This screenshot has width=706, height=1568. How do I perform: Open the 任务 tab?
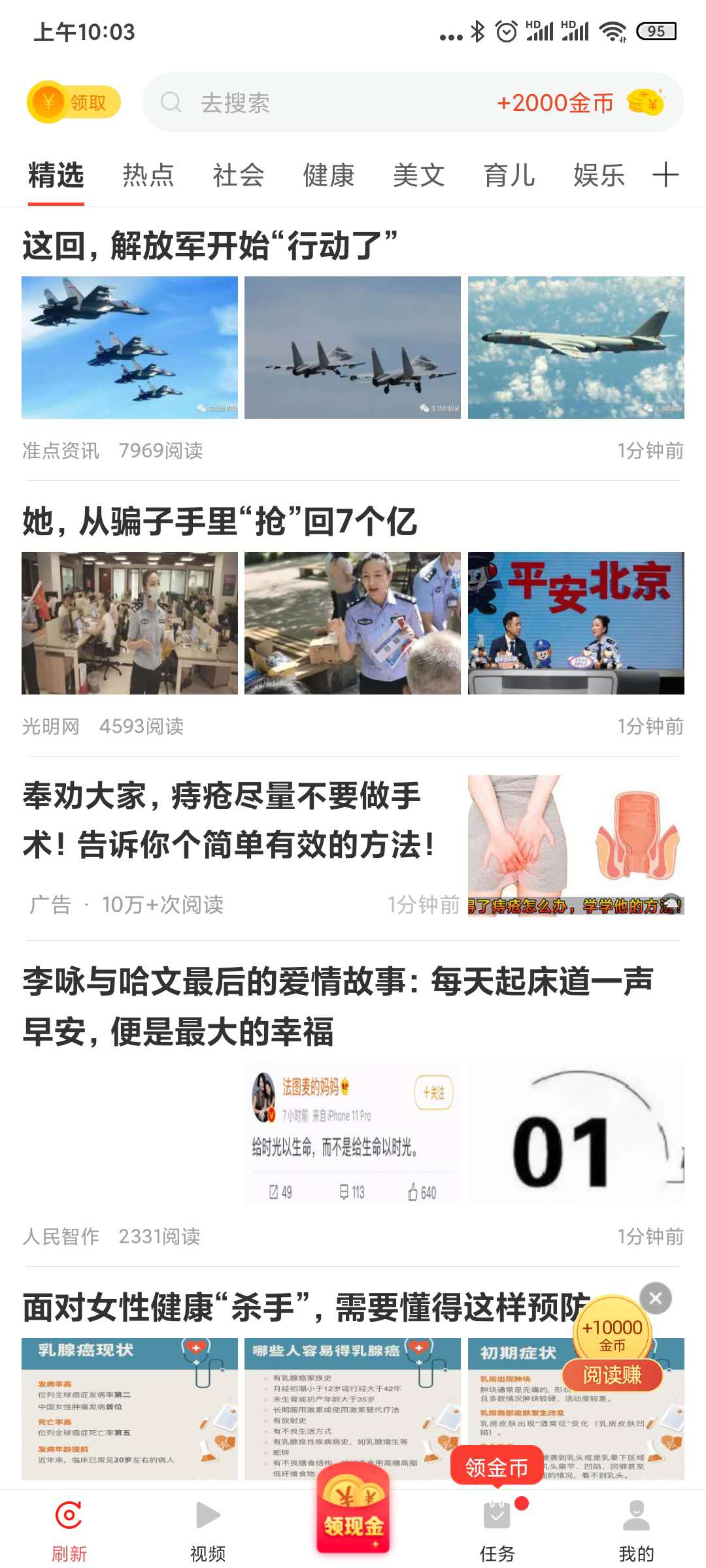(x=497, y=1530)
